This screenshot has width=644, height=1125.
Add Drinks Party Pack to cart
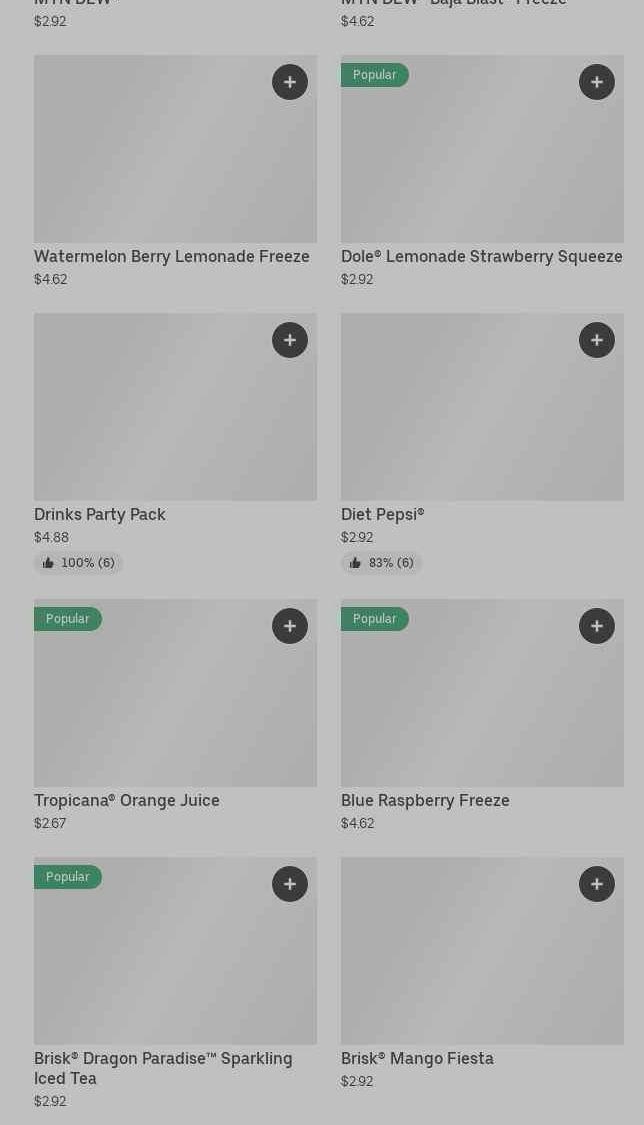pyautogui.click(x=290, y=340)
